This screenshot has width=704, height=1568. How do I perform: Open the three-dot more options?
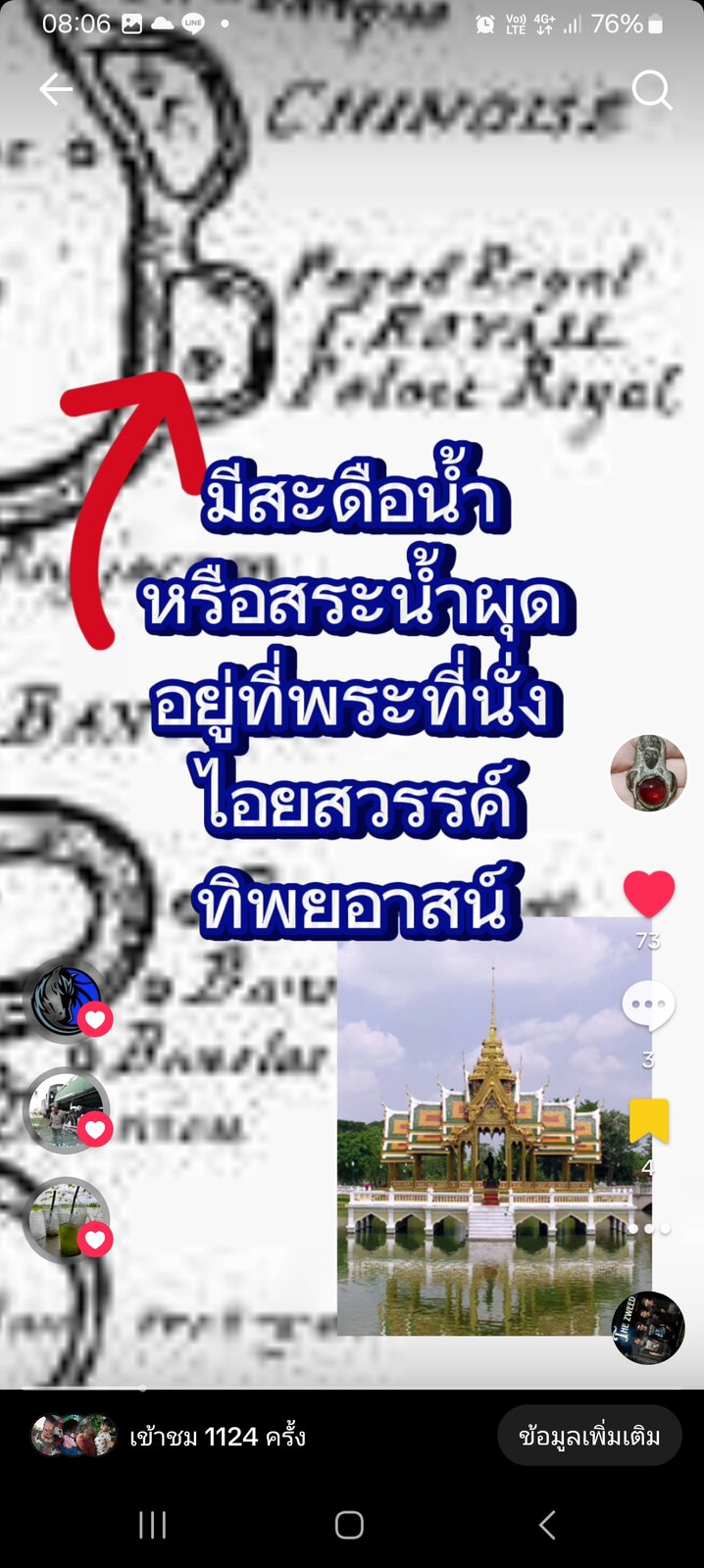650,1228
